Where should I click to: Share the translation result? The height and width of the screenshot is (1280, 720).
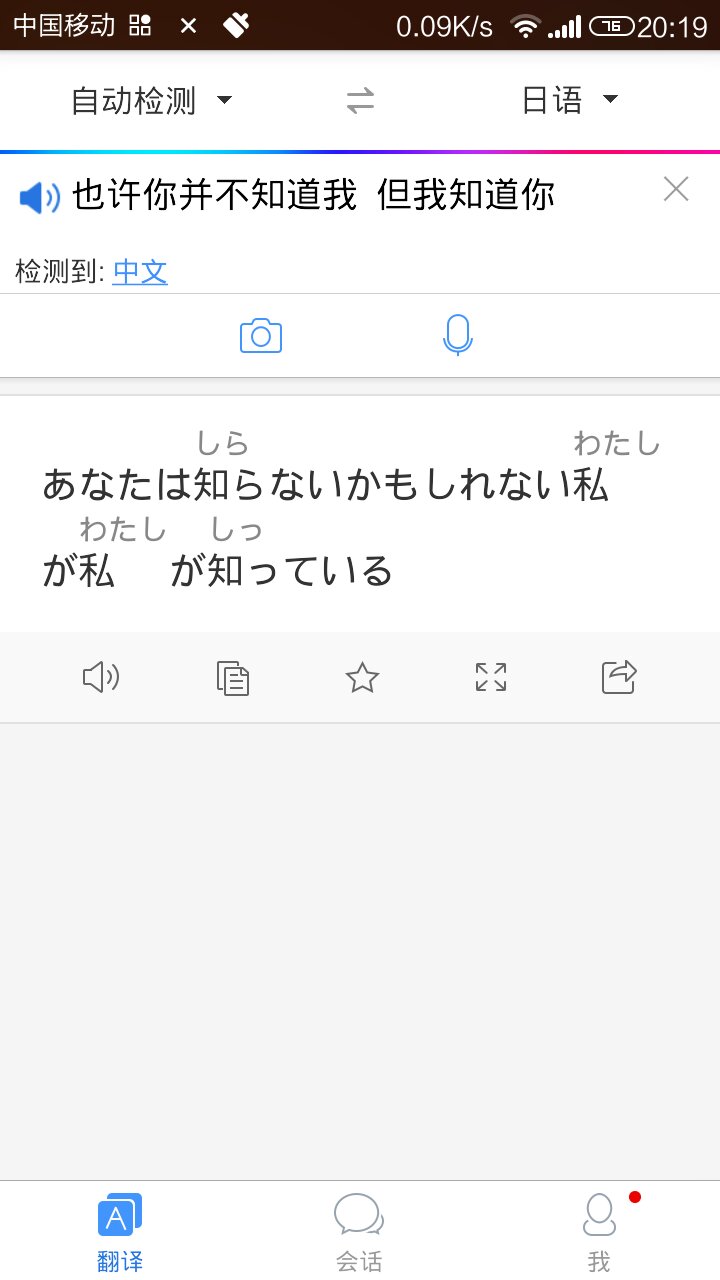pos(619,677)
